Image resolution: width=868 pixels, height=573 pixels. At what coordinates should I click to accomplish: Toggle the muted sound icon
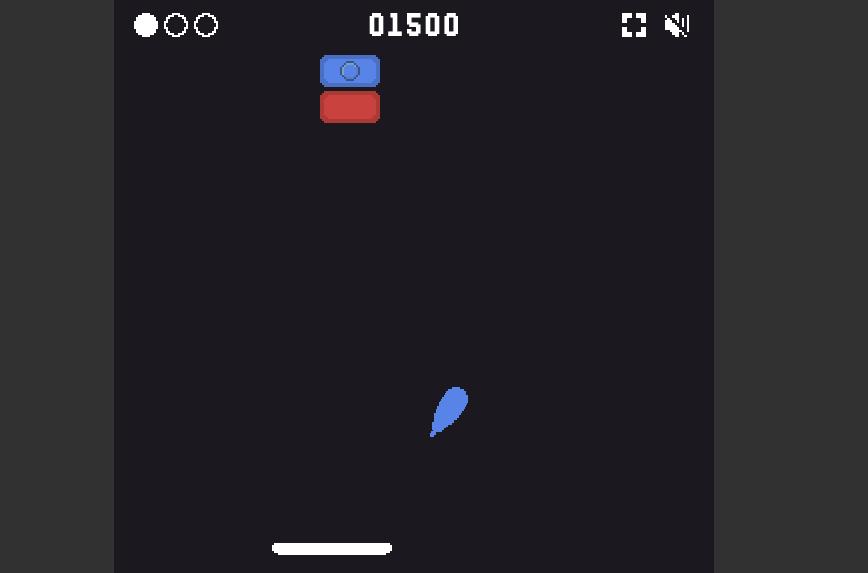[x=677, y=25]
